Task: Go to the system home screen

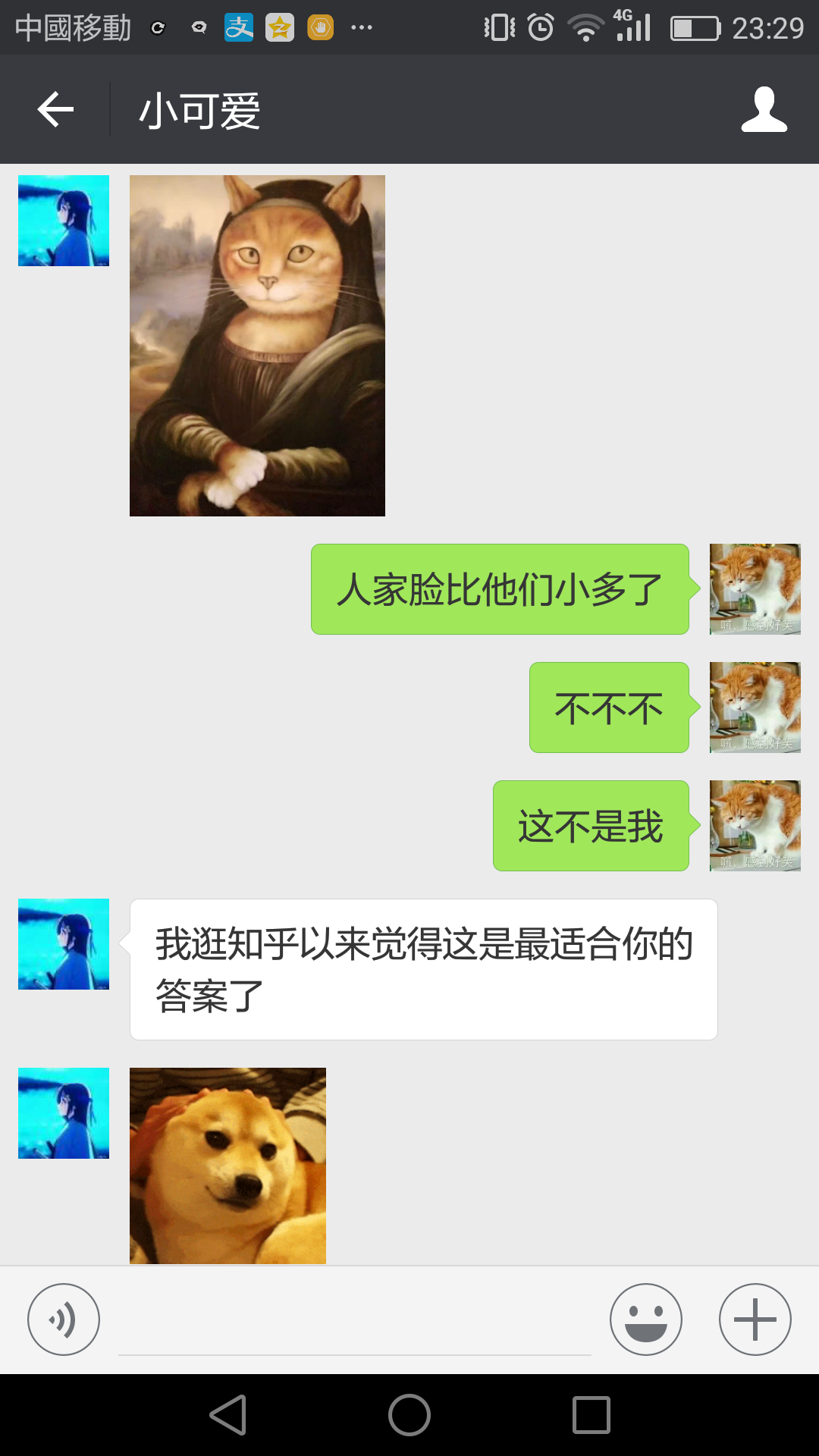Action: (409, 1415)
